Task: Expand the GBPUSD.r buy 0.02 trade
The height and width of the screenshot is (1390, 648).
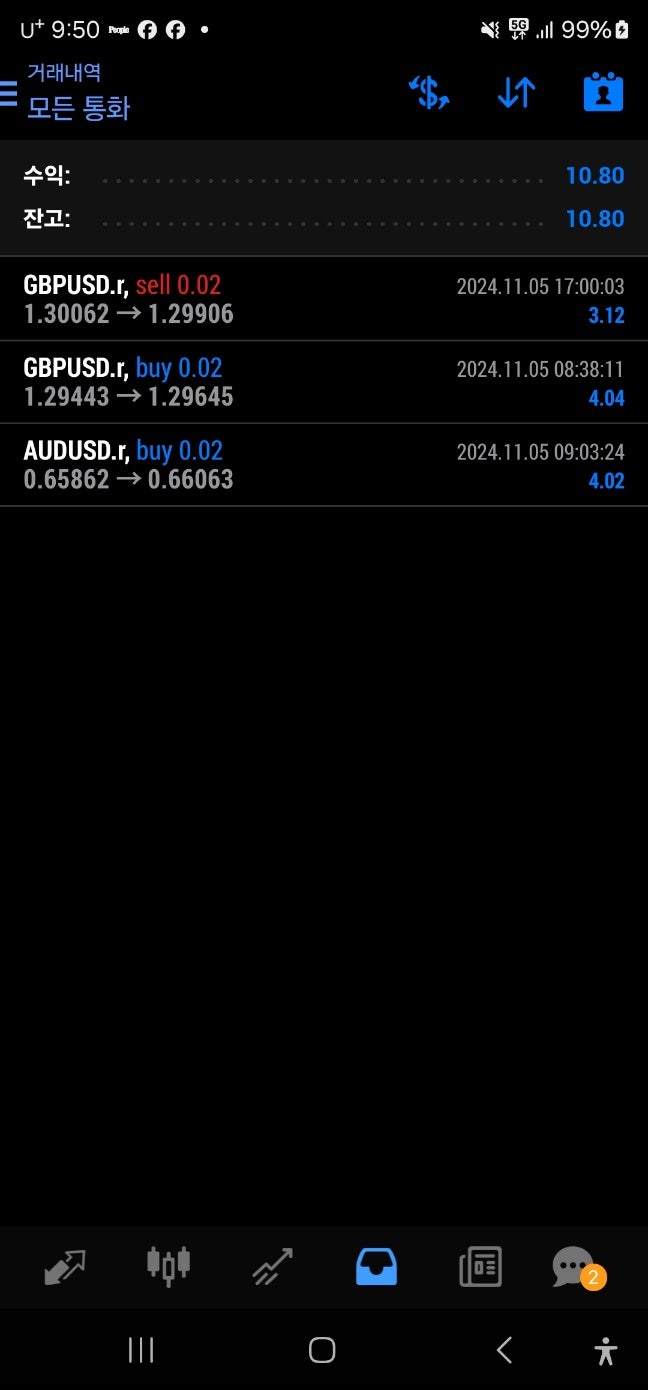Action: pyautogui.click(x=324, y=382)
